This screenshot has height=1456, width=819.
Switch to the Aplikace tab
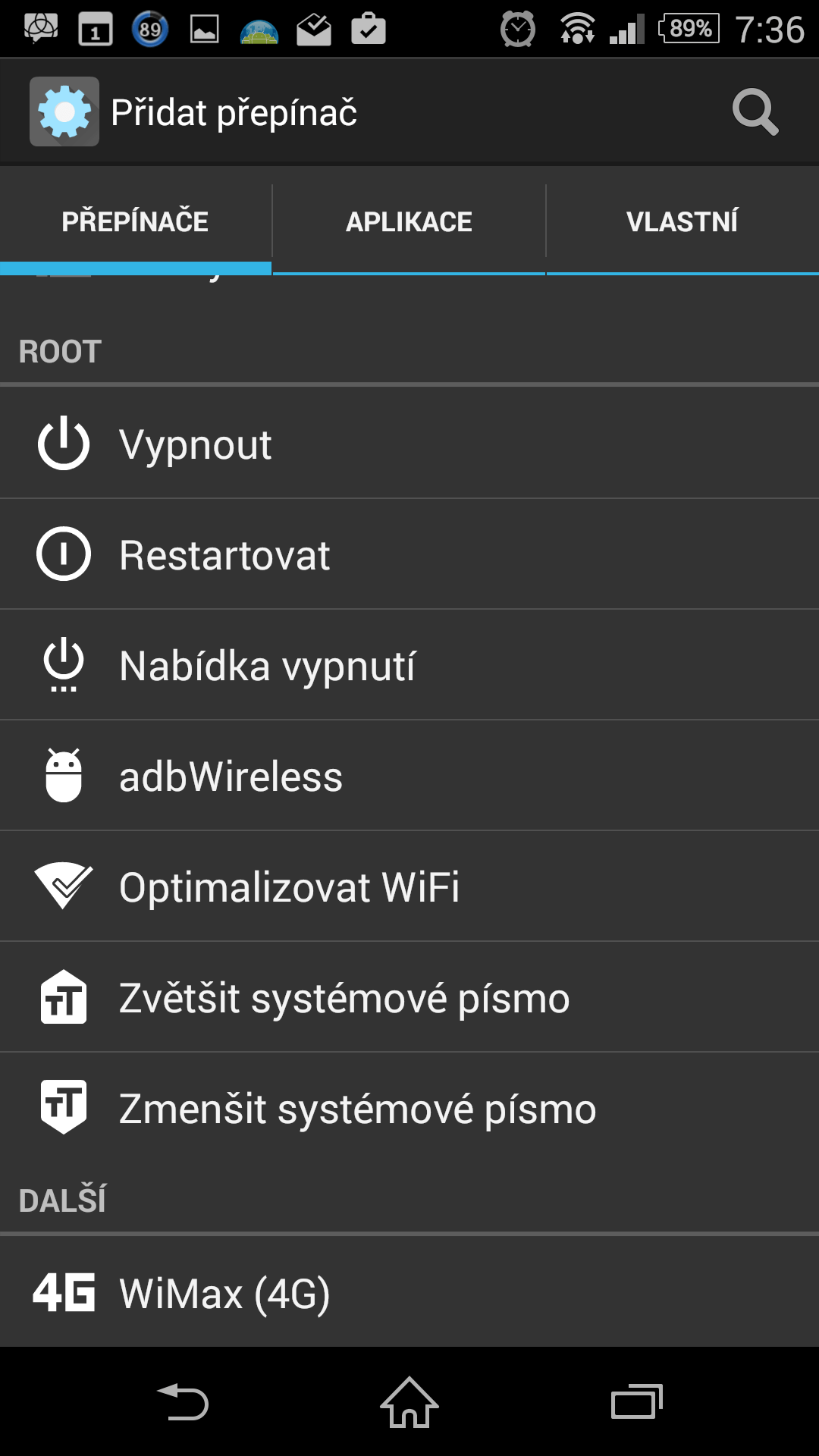[409, 221]
